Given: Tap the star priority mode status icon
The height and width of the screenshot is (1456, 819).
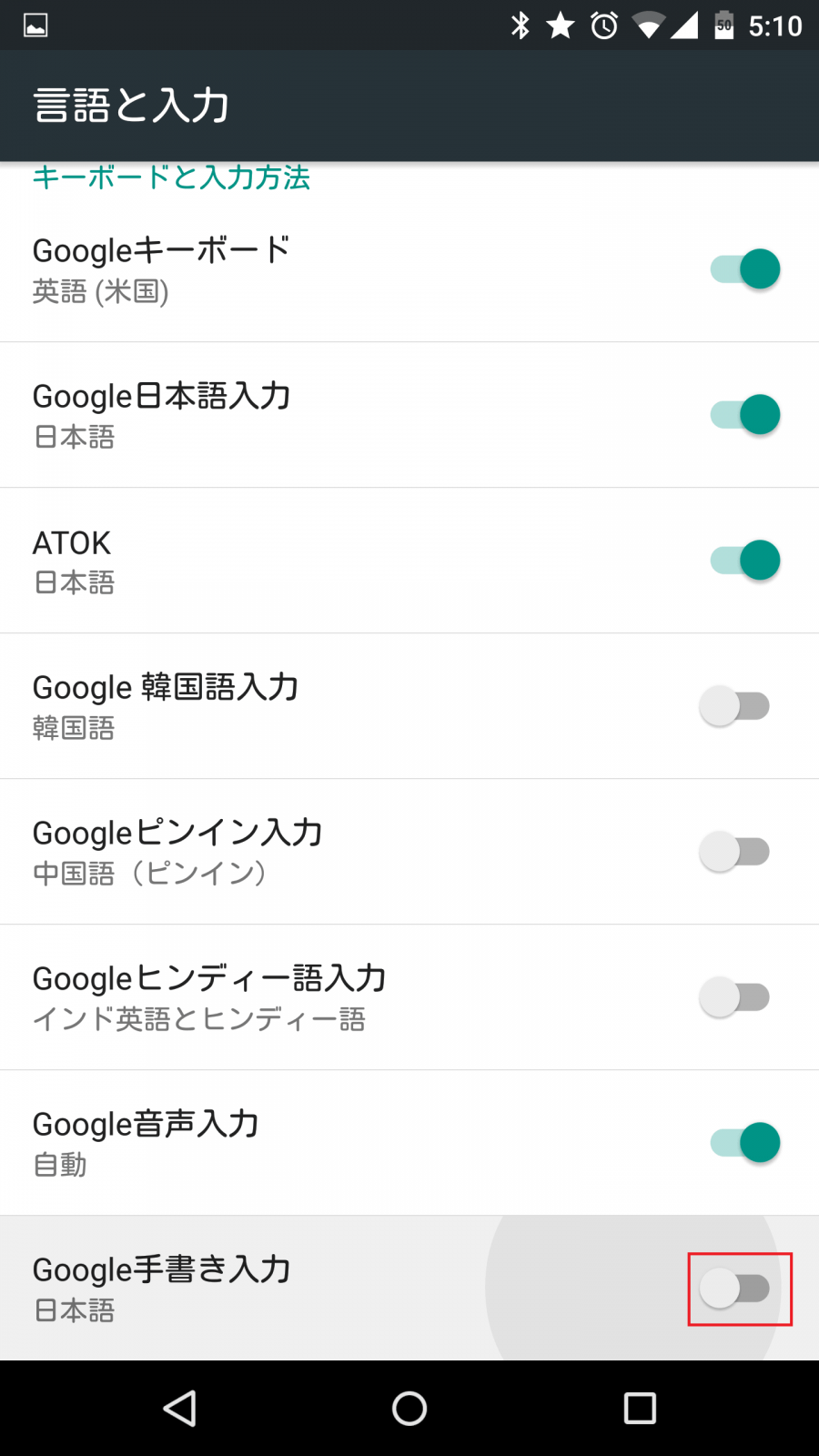Looking at the screenshot, I should pos(561,25).
